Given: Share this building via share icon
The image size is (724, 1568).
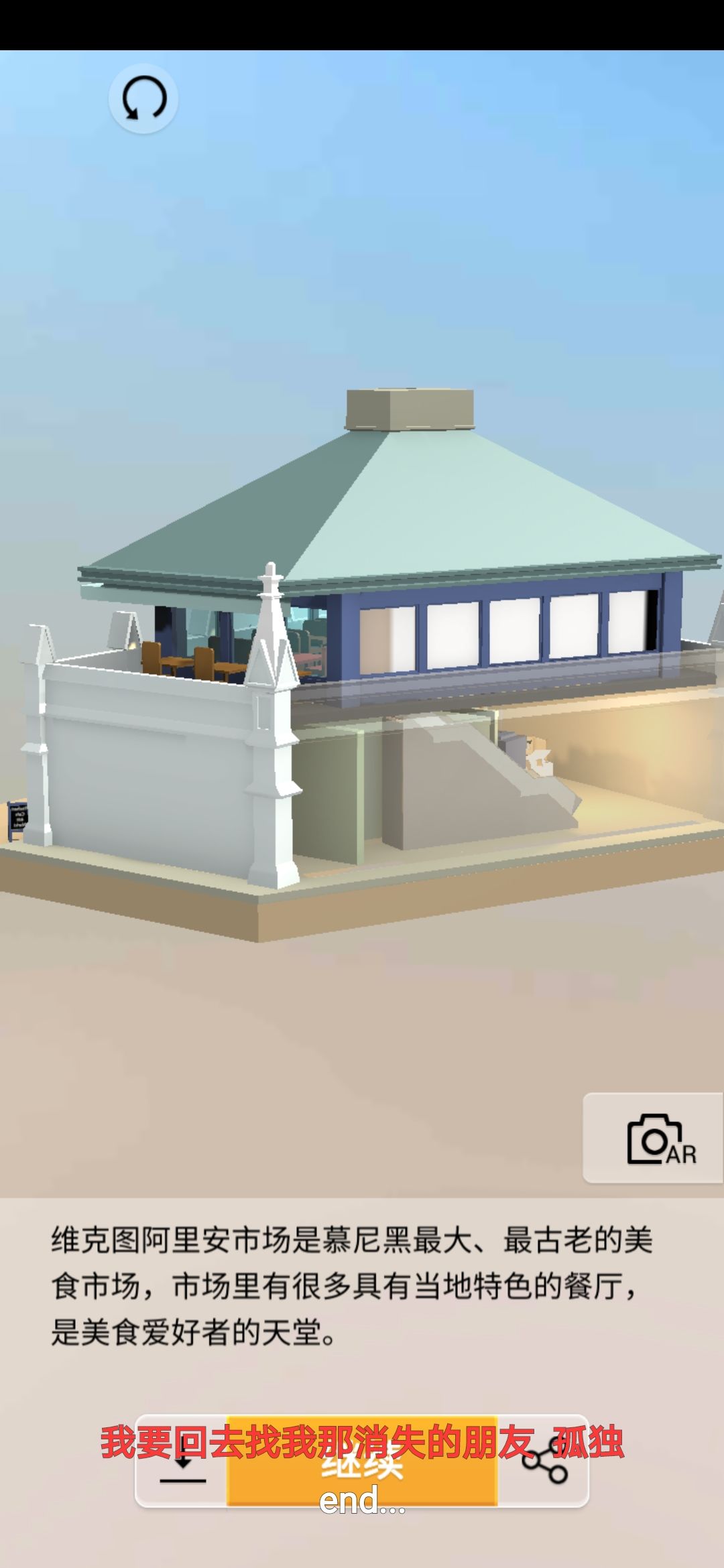Looking at the screenshot, I should tap(544, 1461).
